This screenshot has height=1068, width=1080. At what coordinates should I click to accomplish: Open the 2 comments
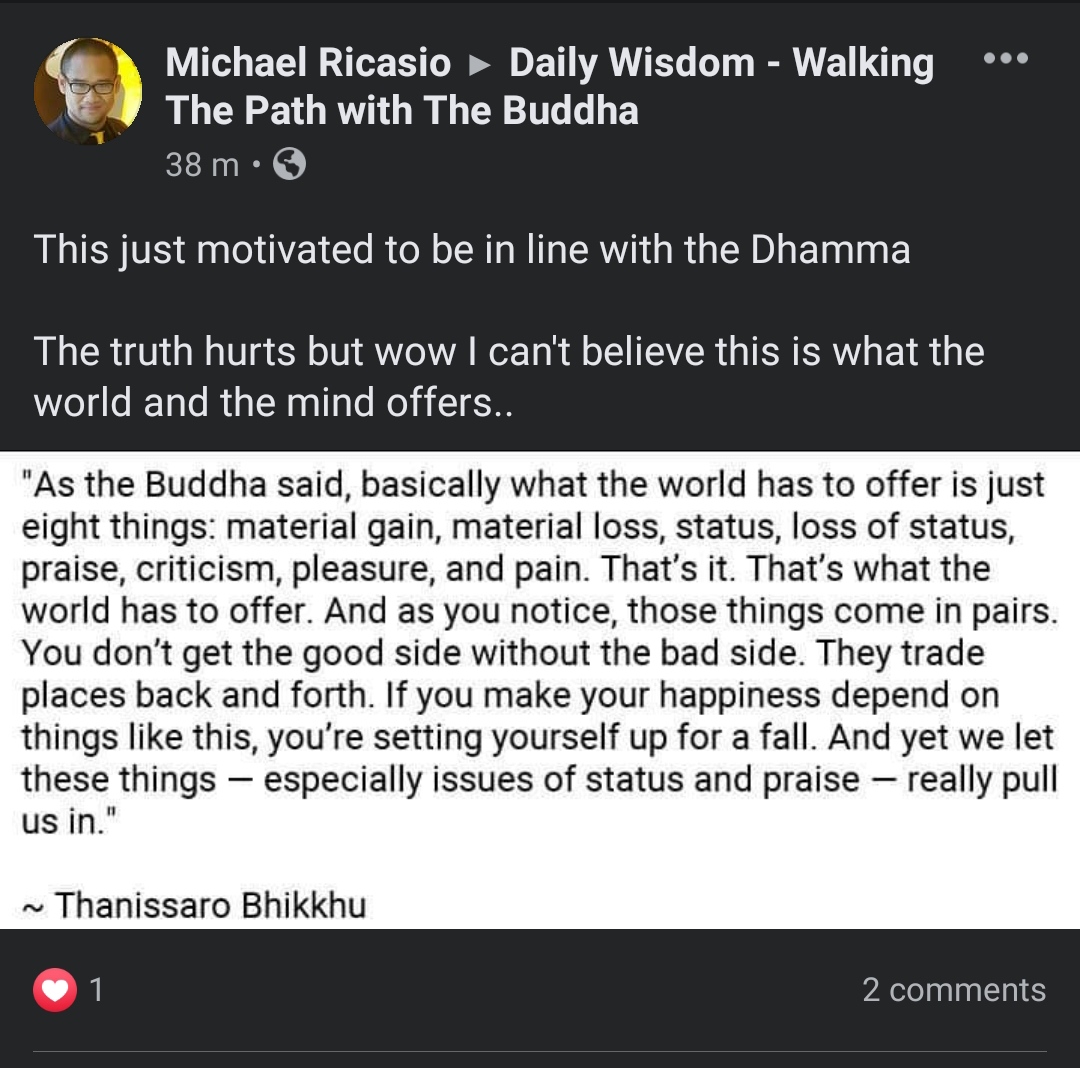click(x=953, y=990)
